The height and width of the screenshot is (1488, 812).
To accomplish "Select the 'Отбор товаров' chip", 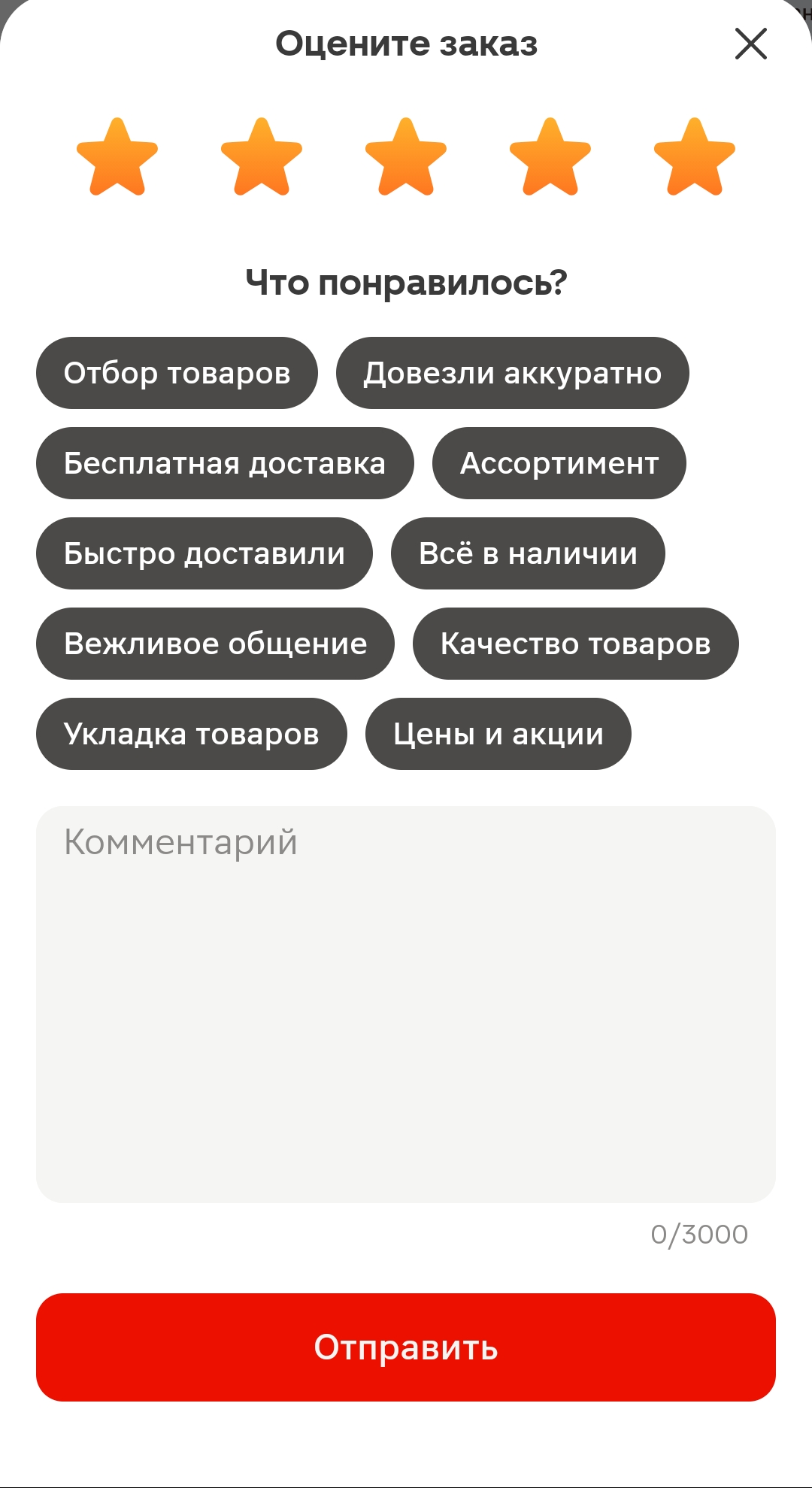I will (x=177, y=373).
